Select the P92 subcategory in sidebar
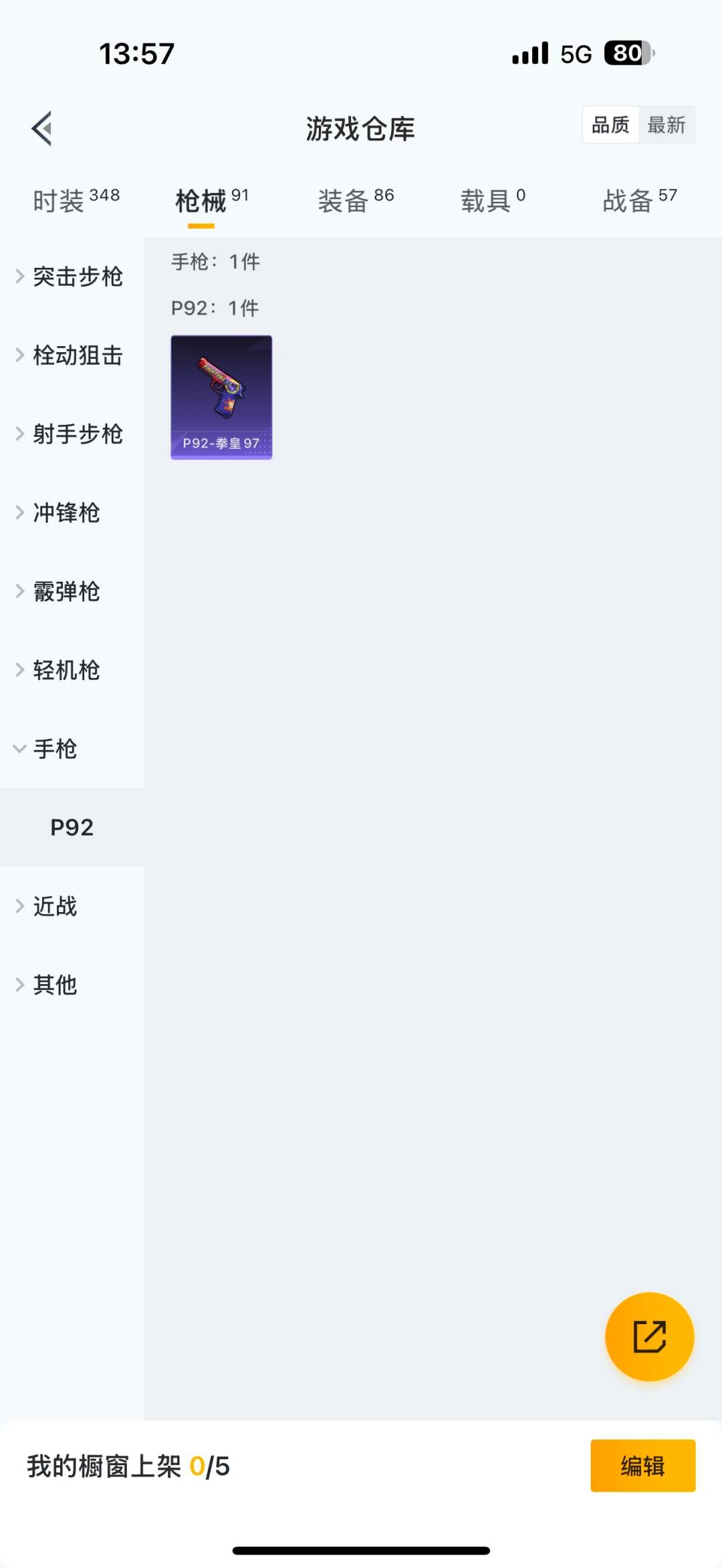This screenshot has width=722, height=1568. pyautogui.click(x=72, y=827)
